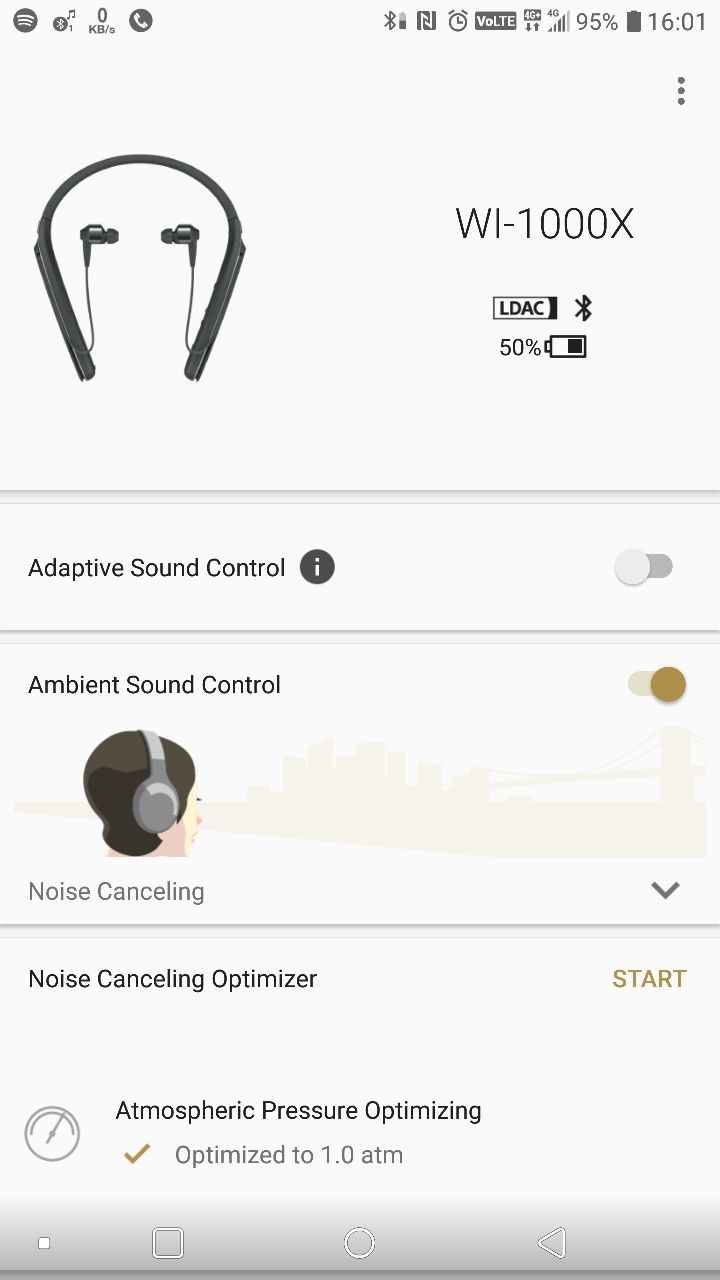Show info about Adaptive Sound Control
Screen dimensions: 720x1280
pyautogui.click(x=317, y=568)
